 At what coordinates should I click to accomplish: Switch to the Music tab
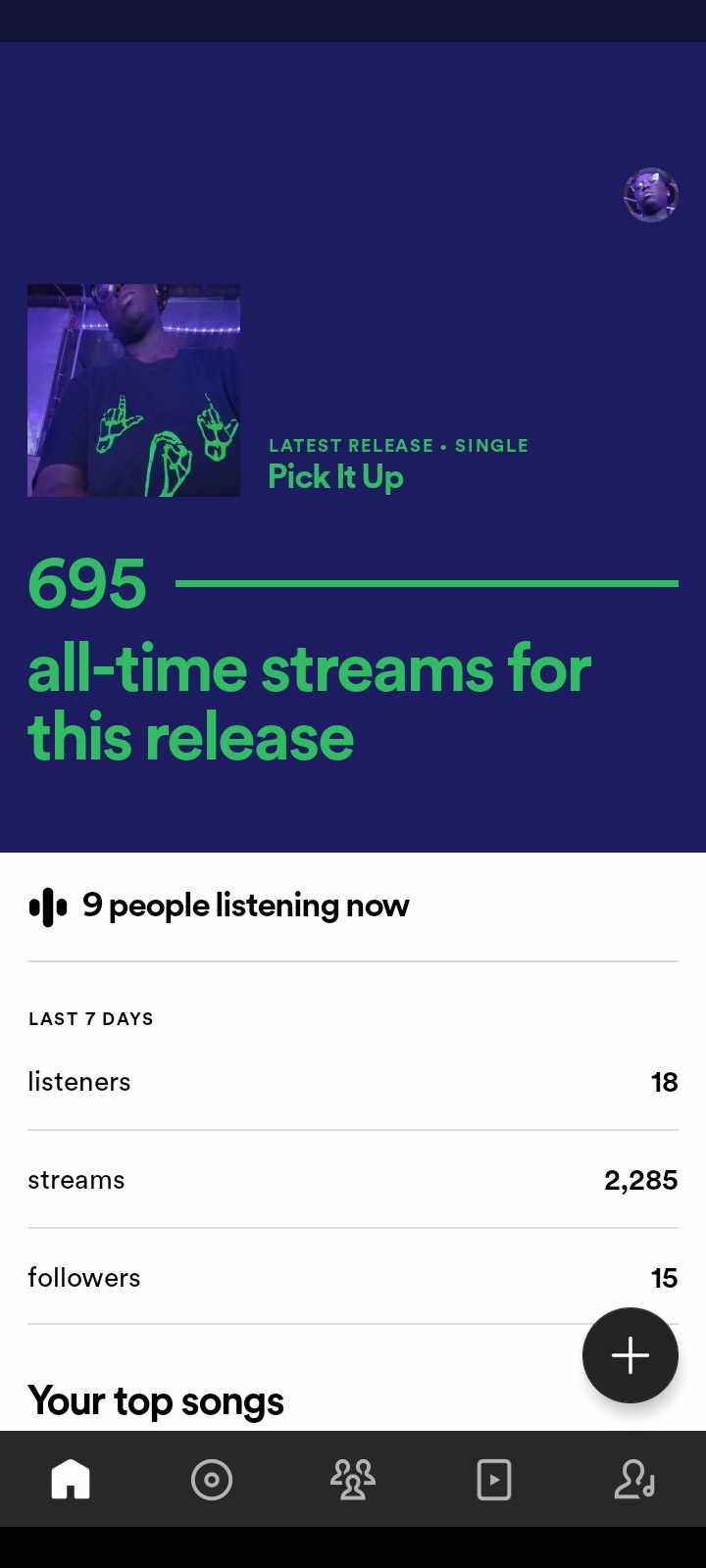[x=212, y=1479]
